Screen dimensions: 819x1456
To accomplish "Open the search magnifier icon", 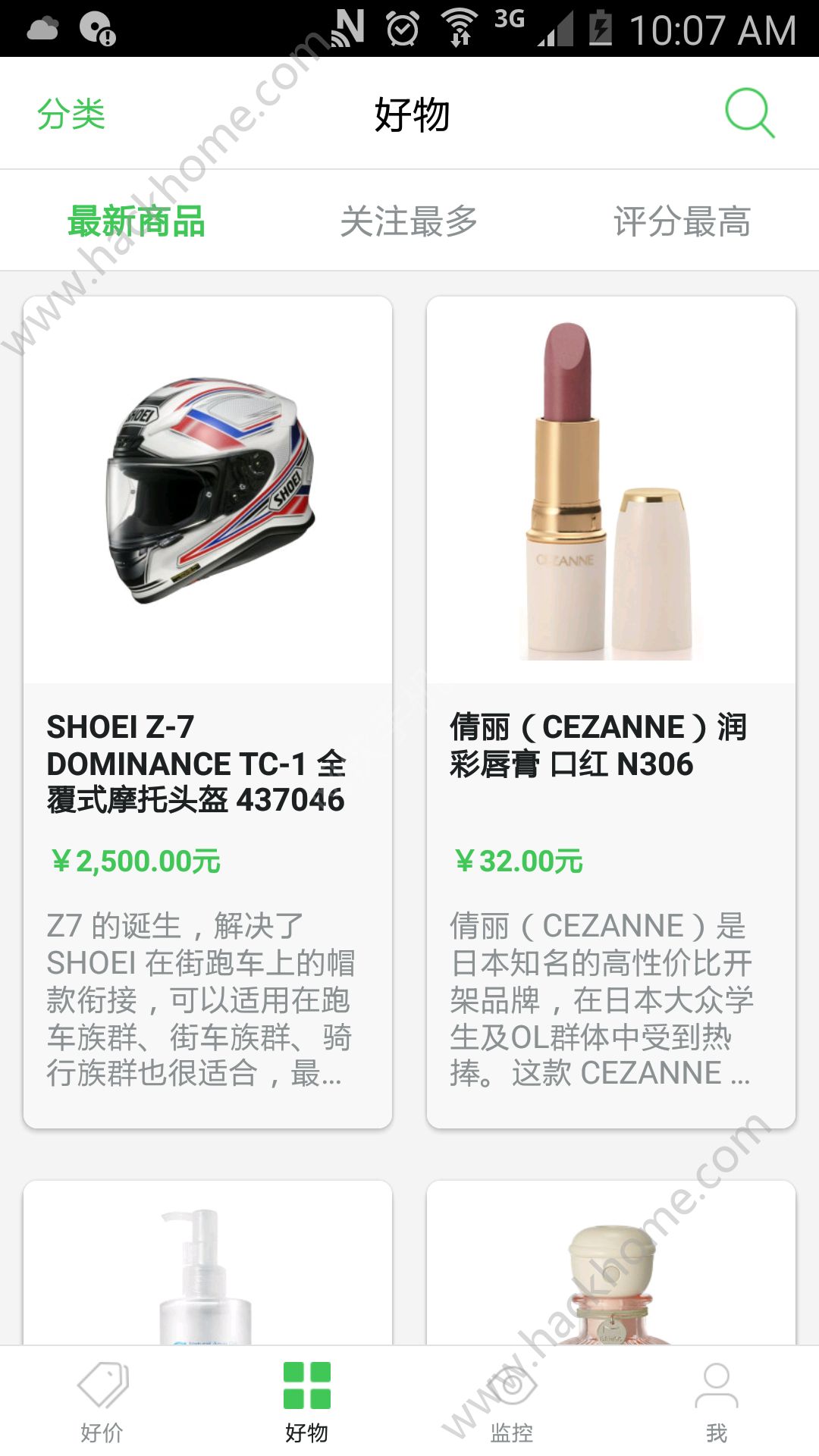I will [x=749, y=114].
